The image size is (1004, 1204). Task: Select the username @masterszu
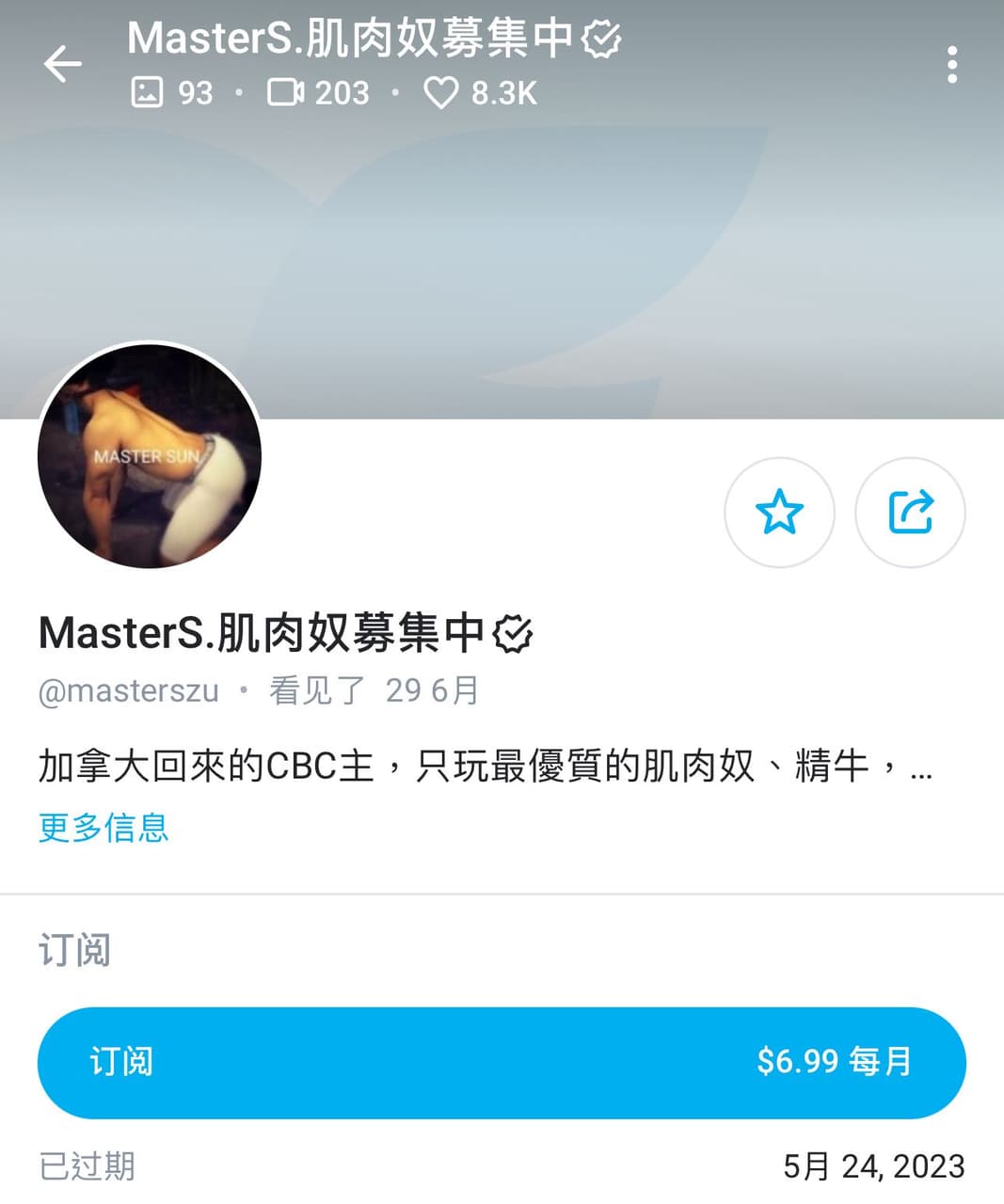(129, 690)
